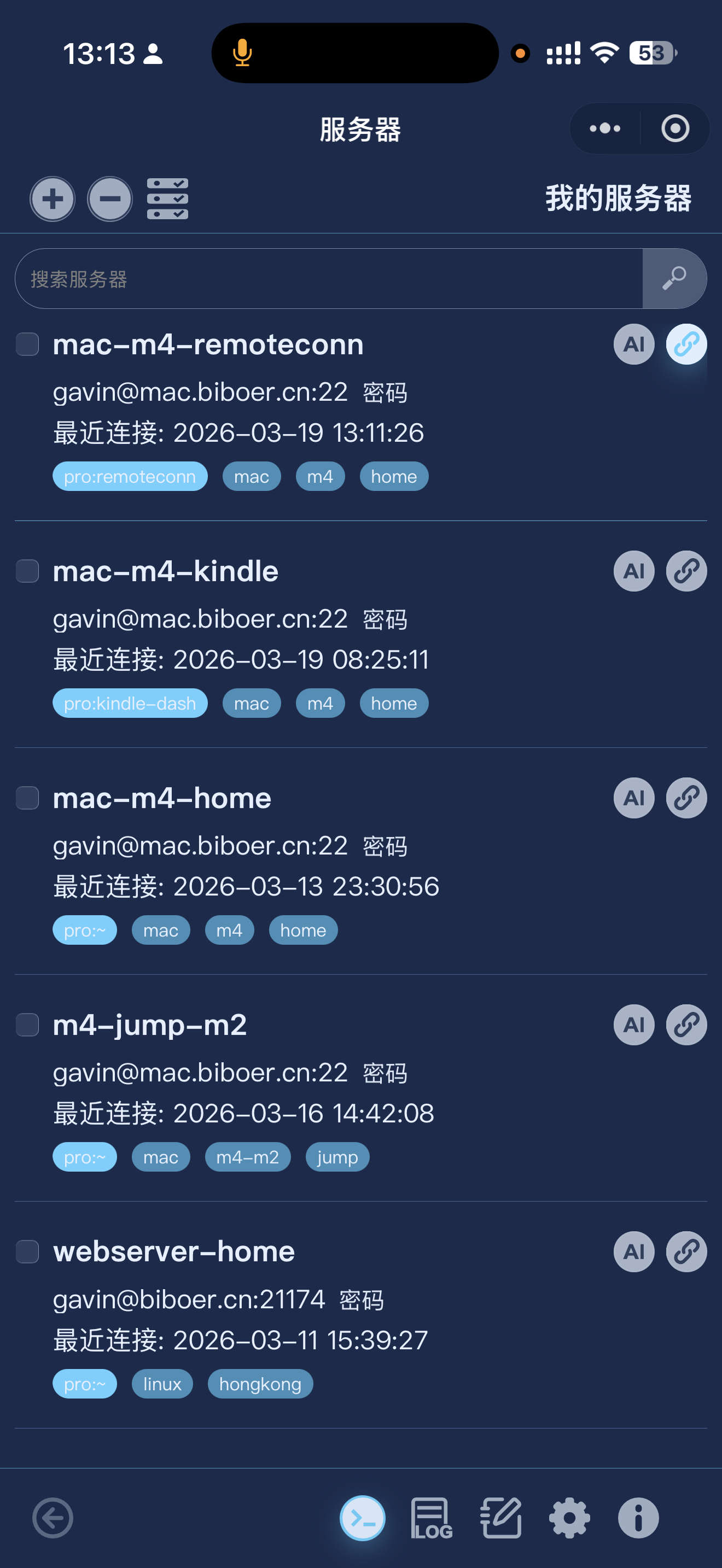Open the batch select servers icon
722x1568 pixels.
pos(167,199)
